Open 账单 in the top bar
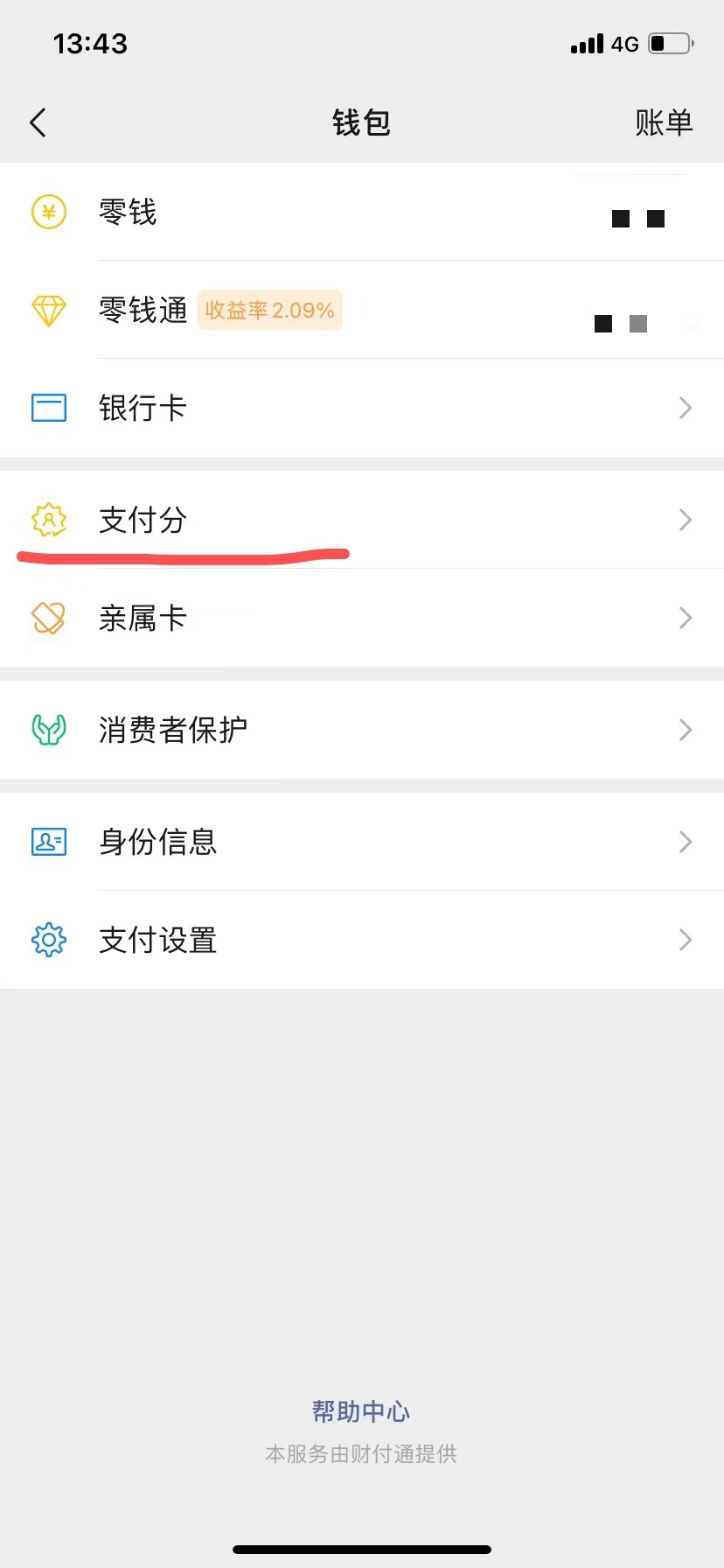The image size is (724, 1568). click(663, 122)
